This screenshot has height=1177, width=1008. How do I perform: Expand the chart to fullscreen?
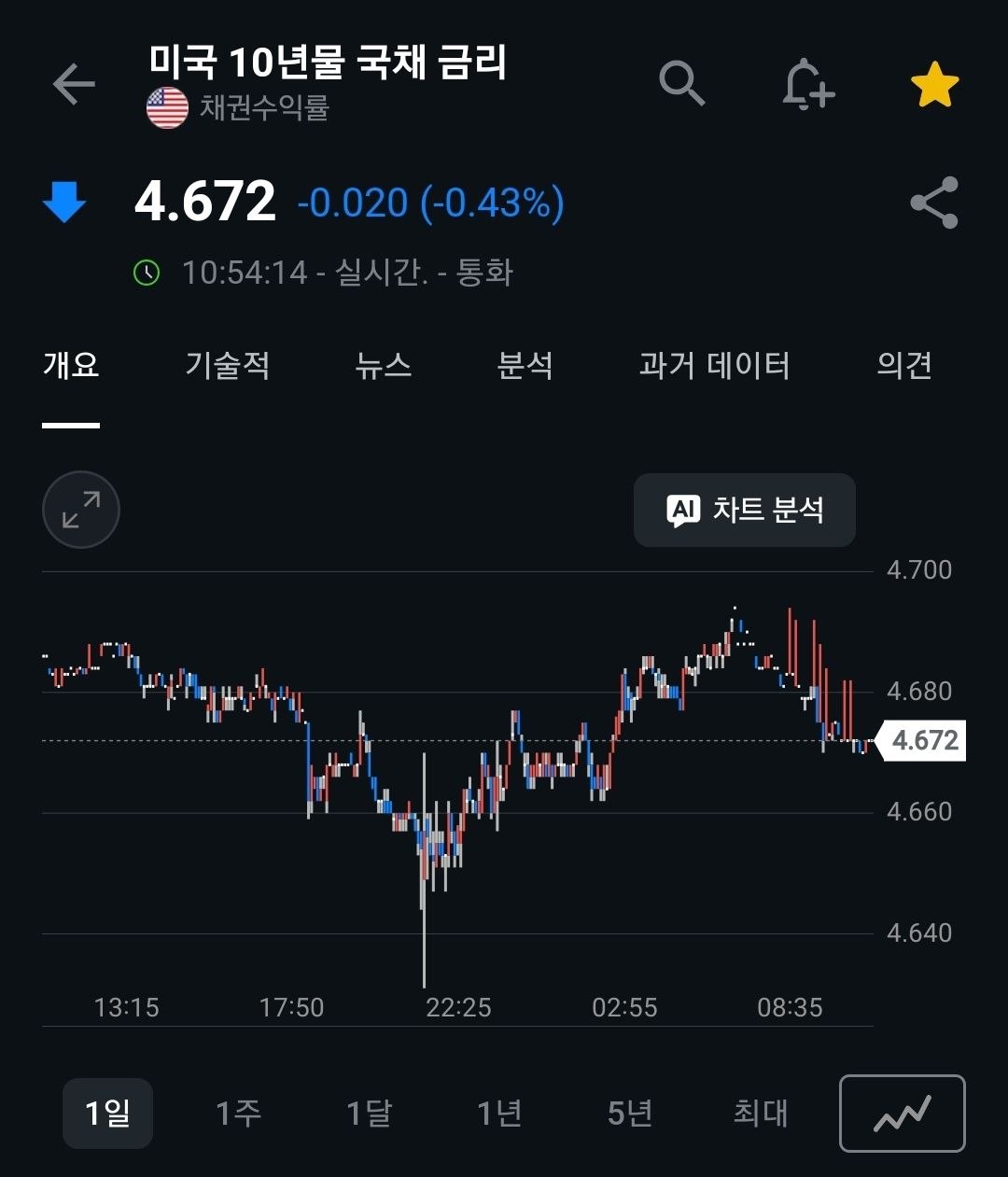[81, 510]
